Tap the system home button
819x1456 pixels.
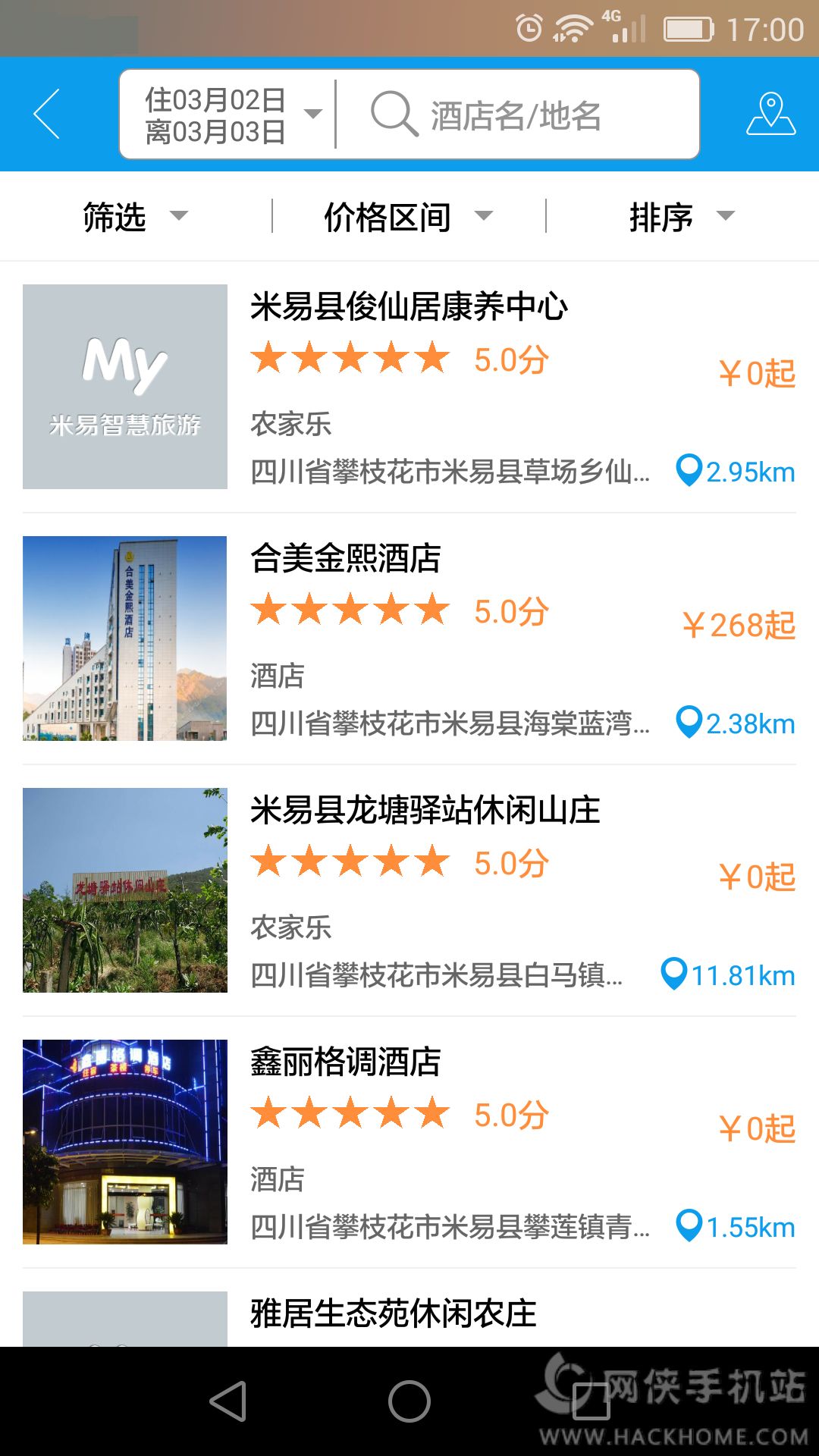tap(409, 1401)
